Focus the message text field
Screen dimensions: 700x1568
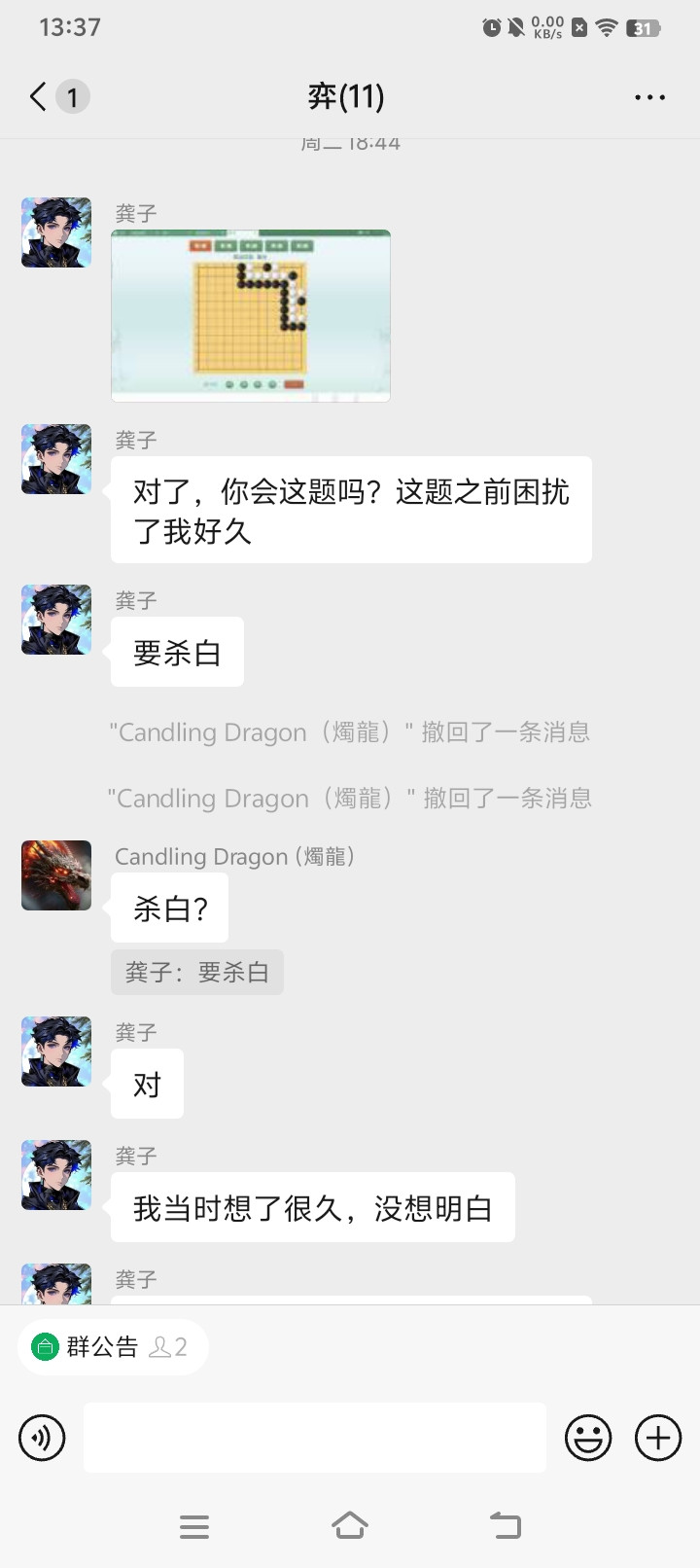314,1438
